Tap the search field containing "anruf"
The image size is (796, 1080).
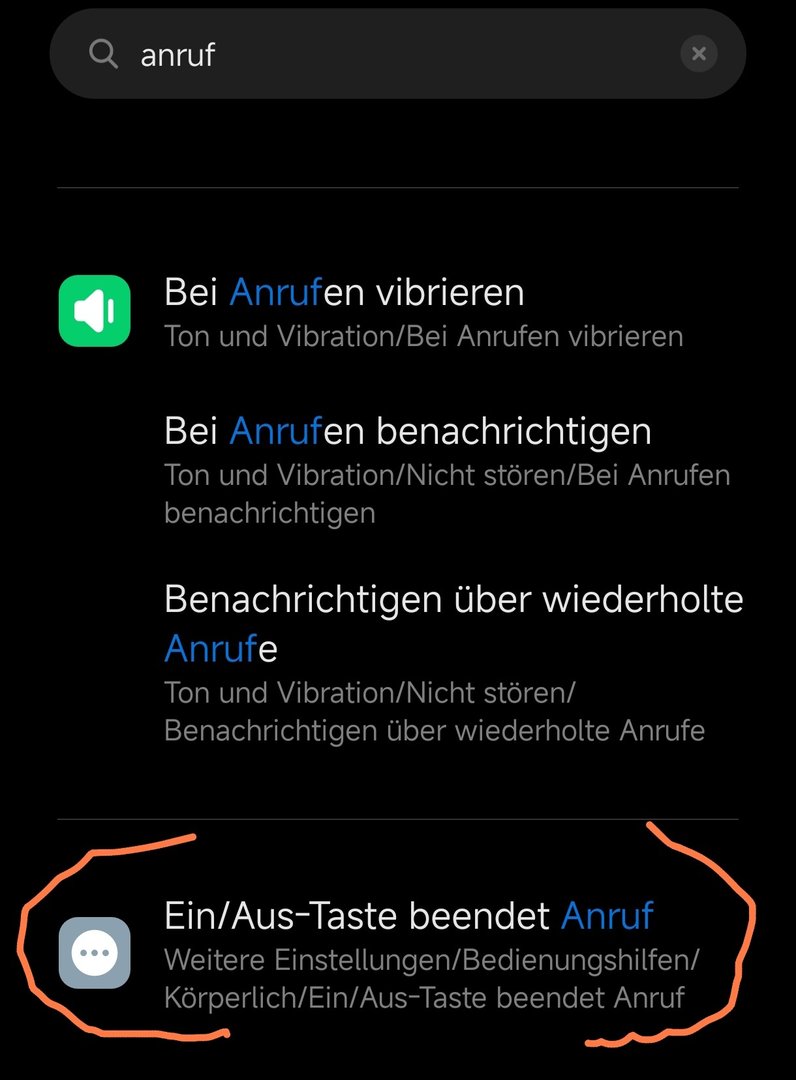380,54
